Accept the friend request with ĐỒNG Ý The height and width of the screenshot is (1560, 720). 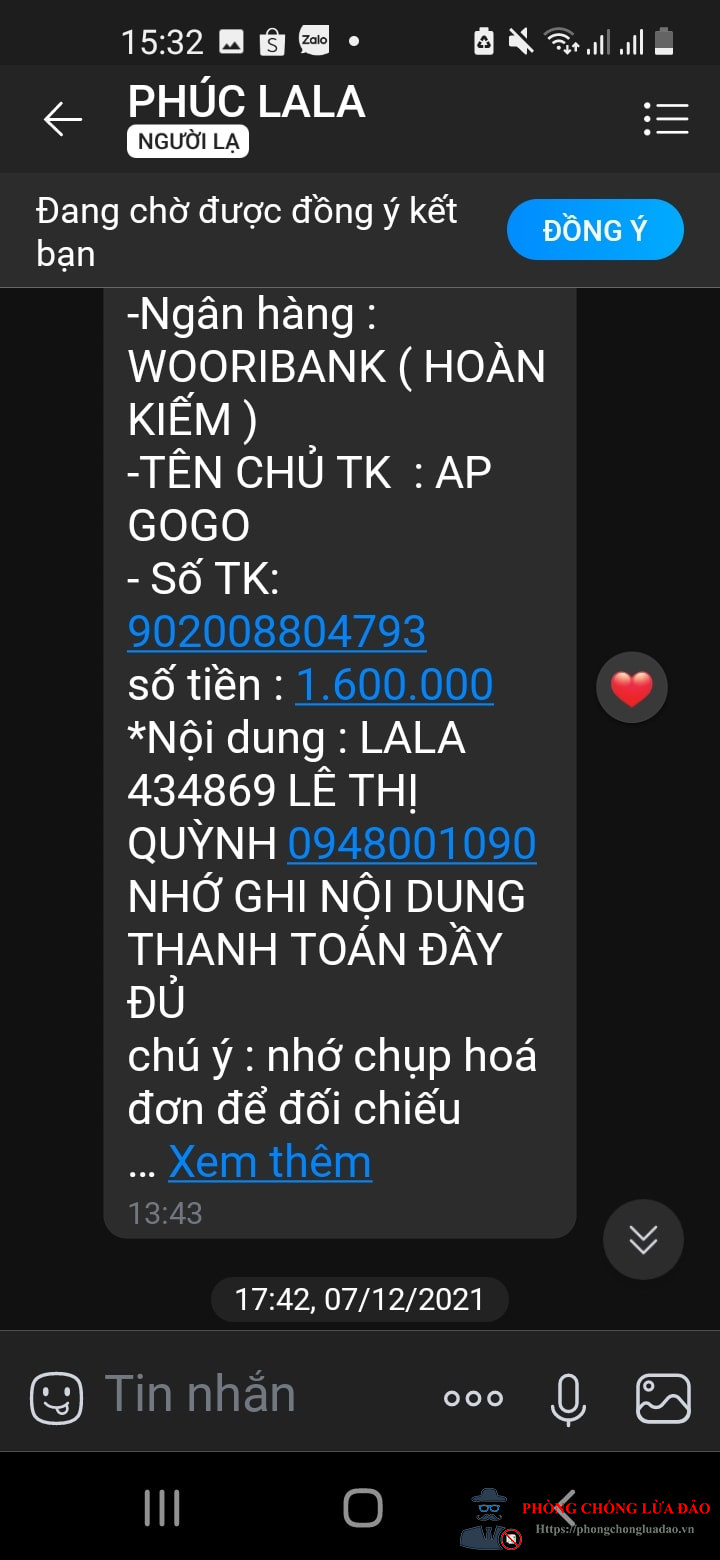click(595, 230)
